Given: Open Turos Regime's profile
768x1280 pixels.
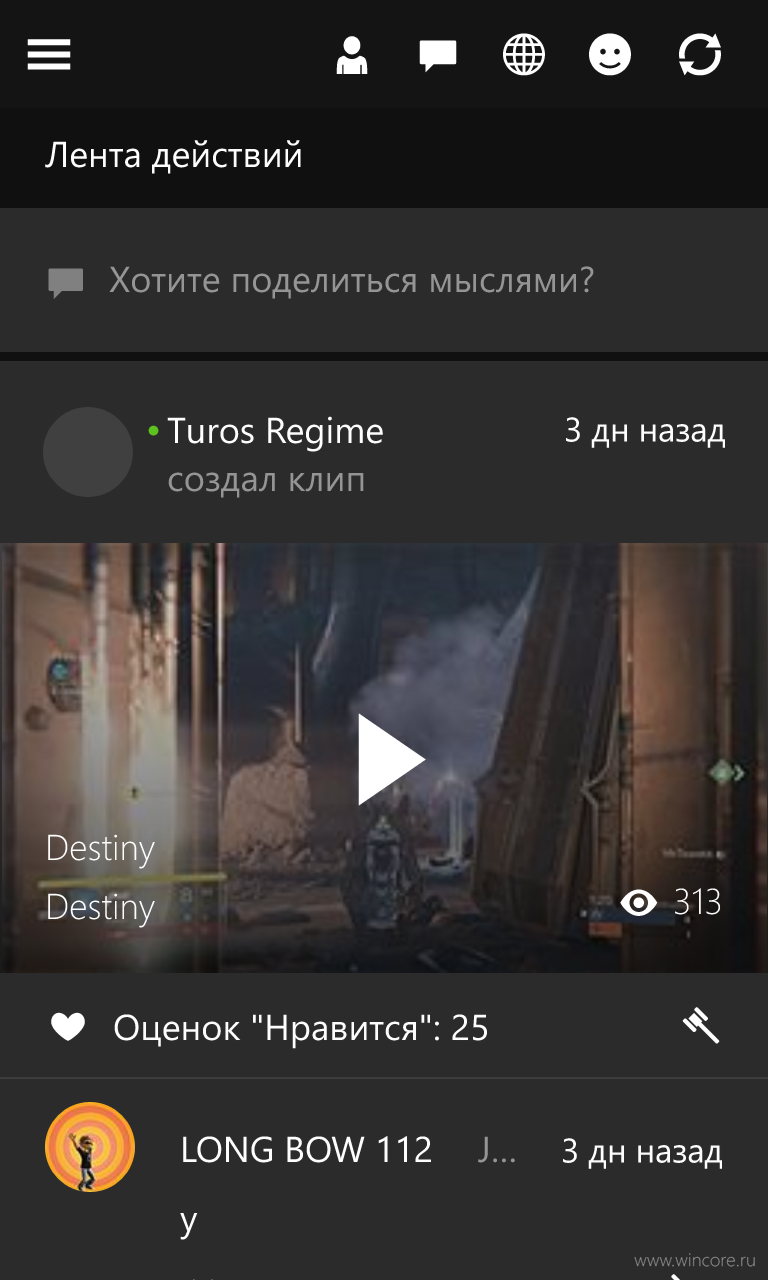Looking at the screenshot, I should [275, 432].
